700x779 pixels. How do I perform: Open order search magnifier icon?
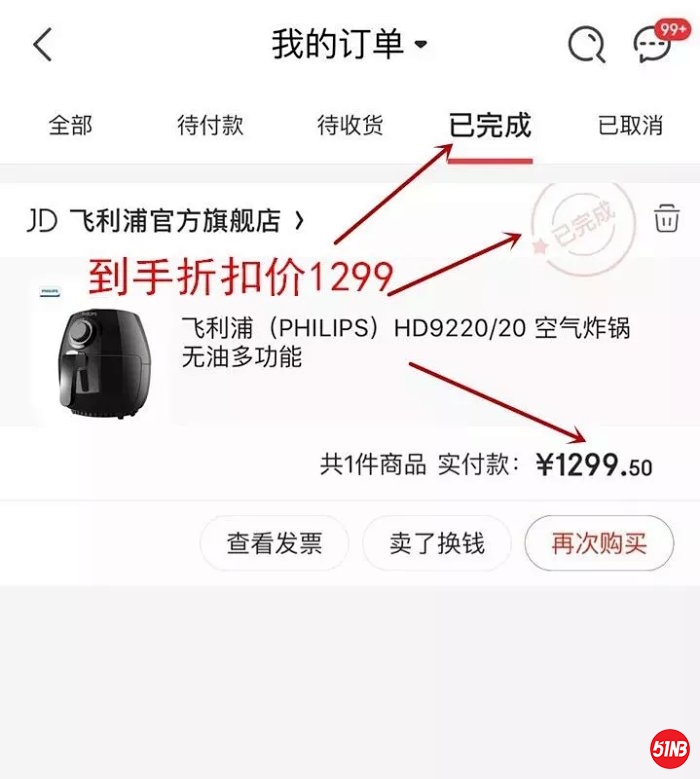586,45
